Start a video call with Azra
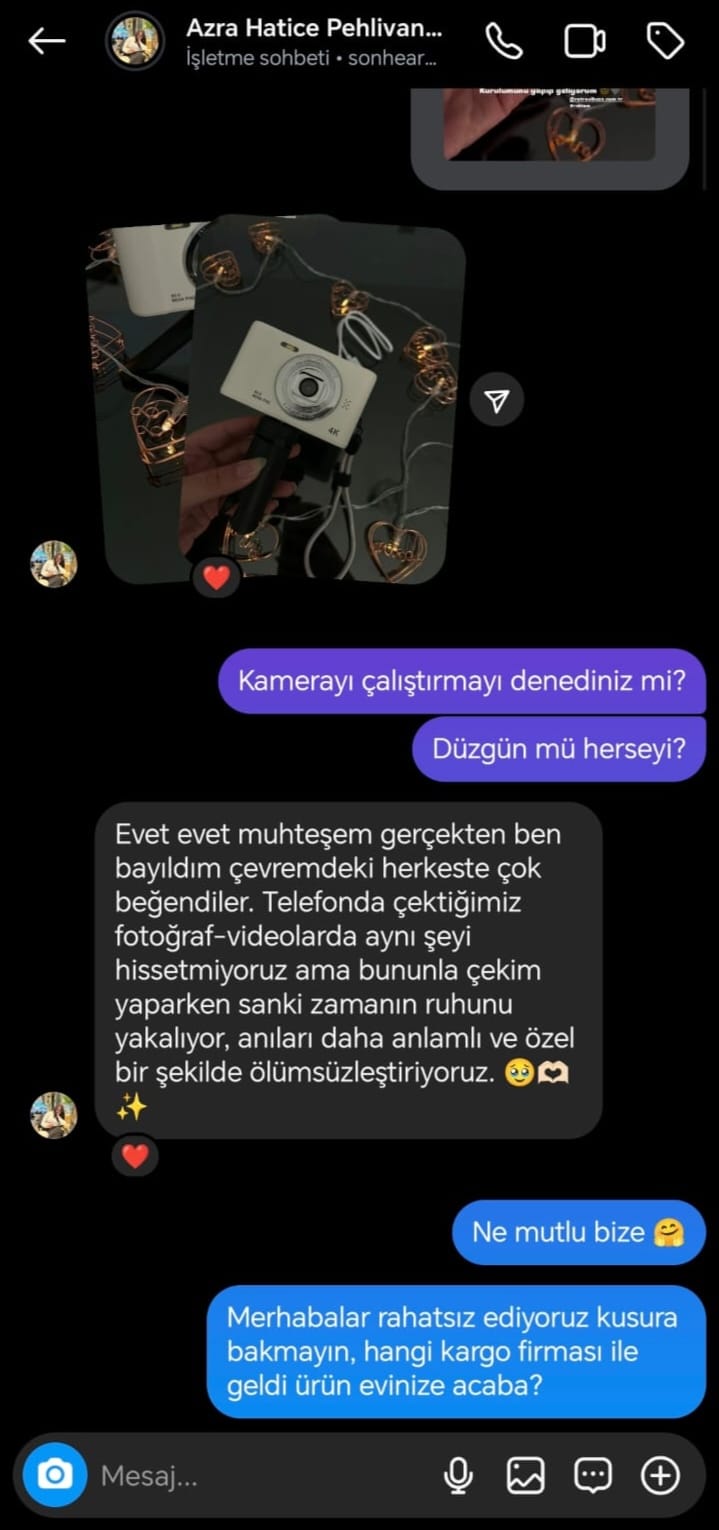The height and width of the screenshot is (1530, 719). (x=585, y=41)
